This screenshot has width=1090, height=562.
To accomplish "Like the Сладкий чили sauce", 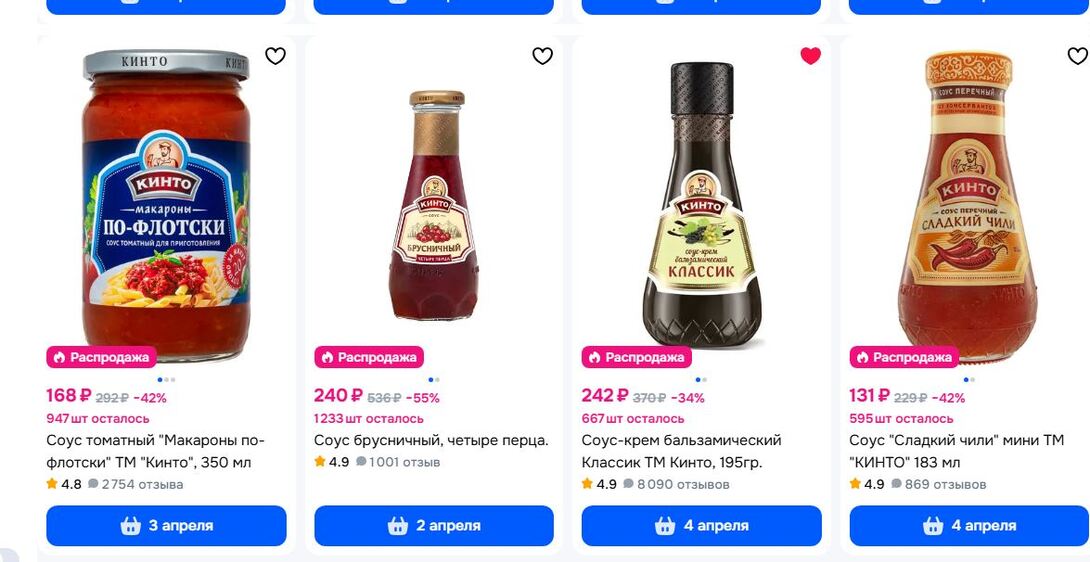I will pyautogui.click(x=1077, y=57).
